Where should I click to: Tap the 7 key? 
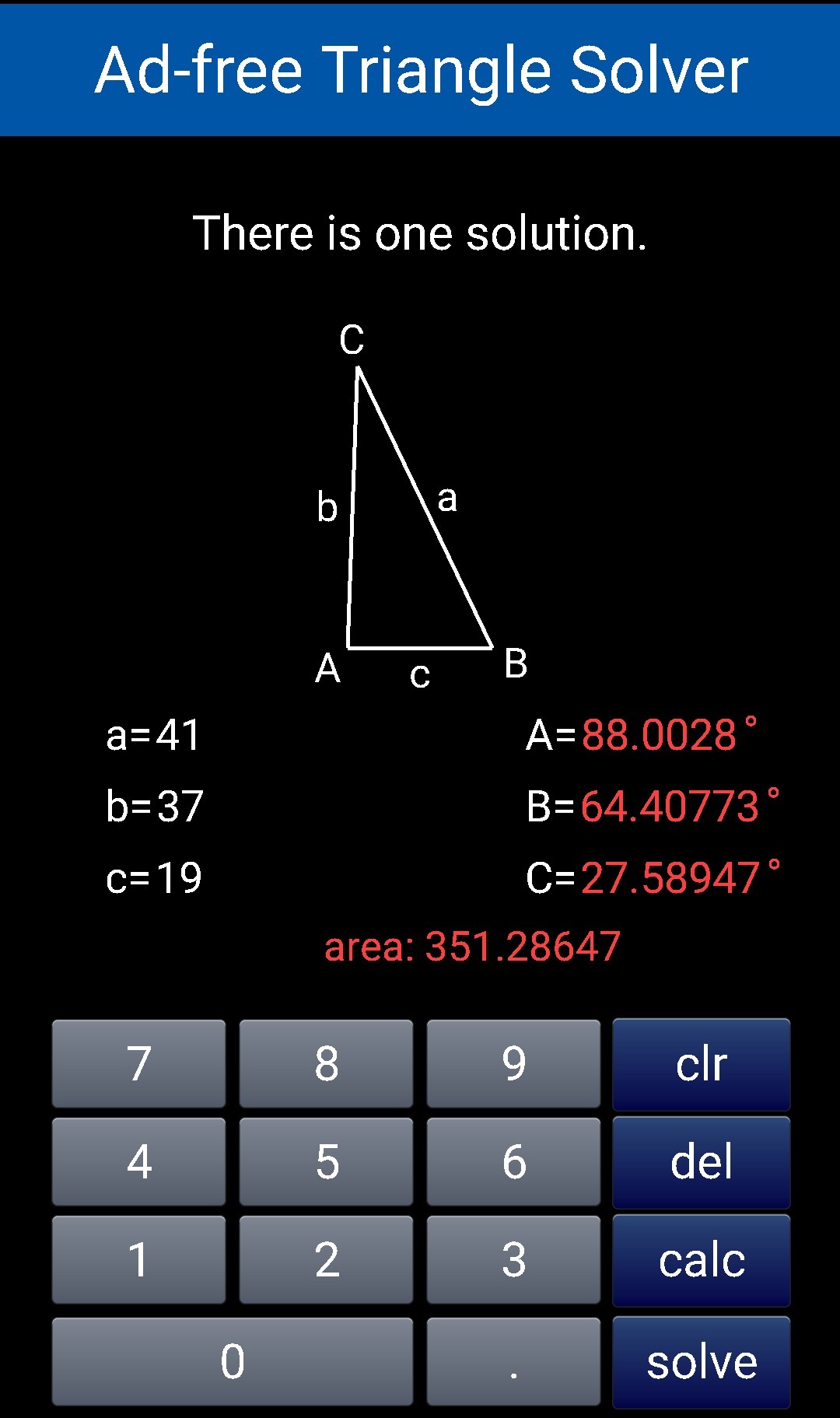(x=138, y=1063)
